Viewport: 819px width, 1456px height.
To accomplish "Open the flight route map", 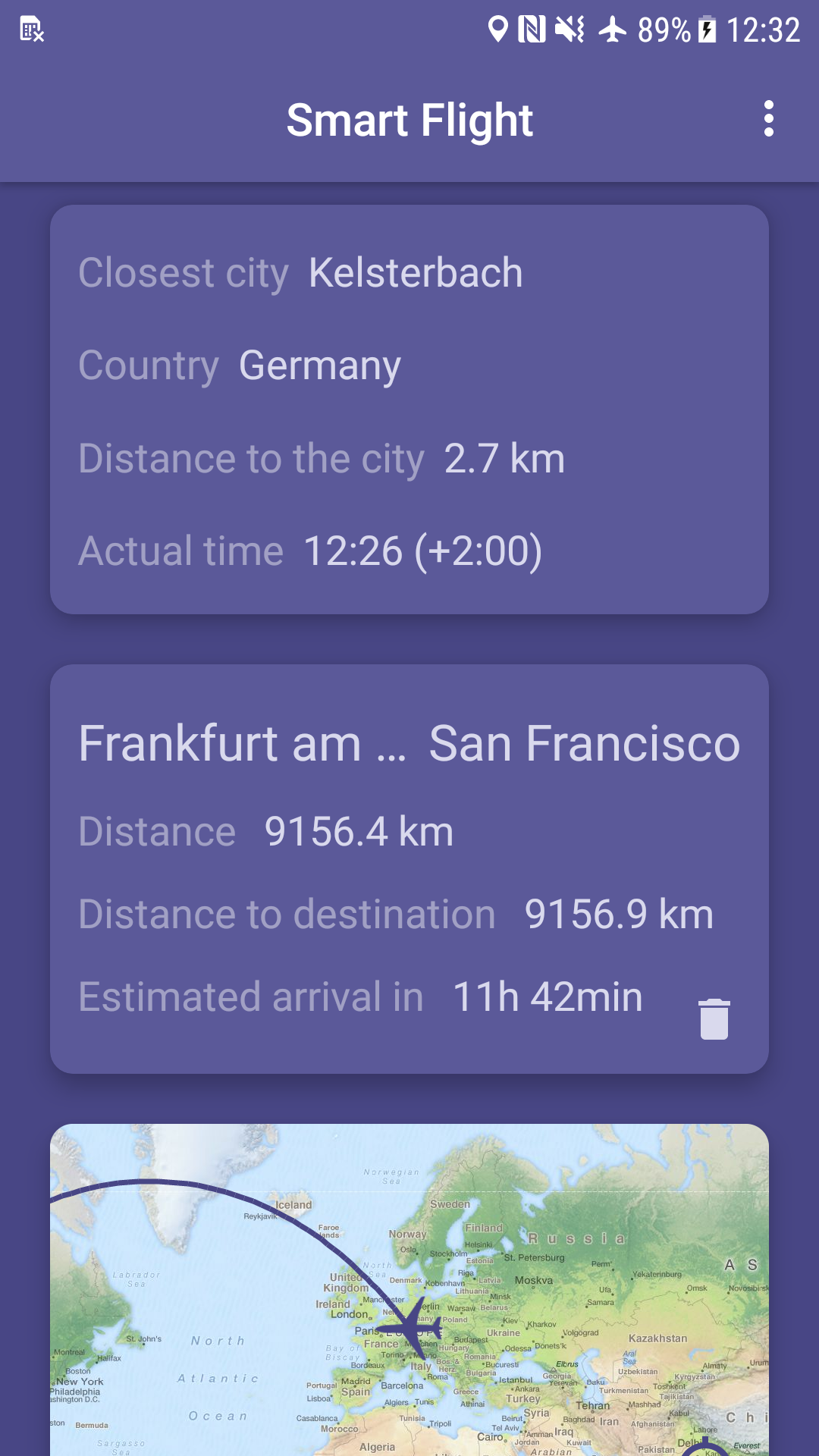I will click(x=409, y=1290).
